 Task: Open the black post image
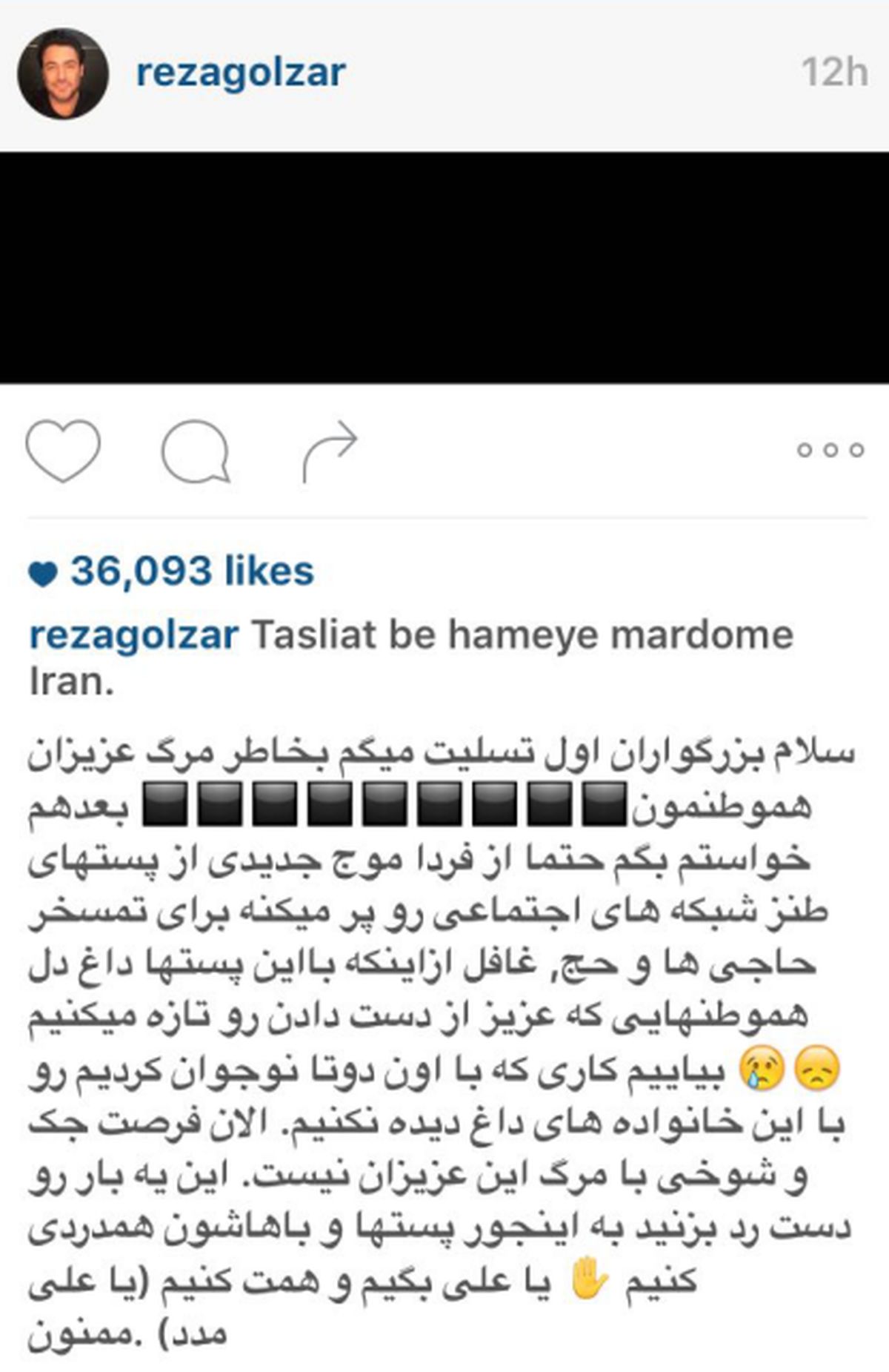(x=444, y=268)
